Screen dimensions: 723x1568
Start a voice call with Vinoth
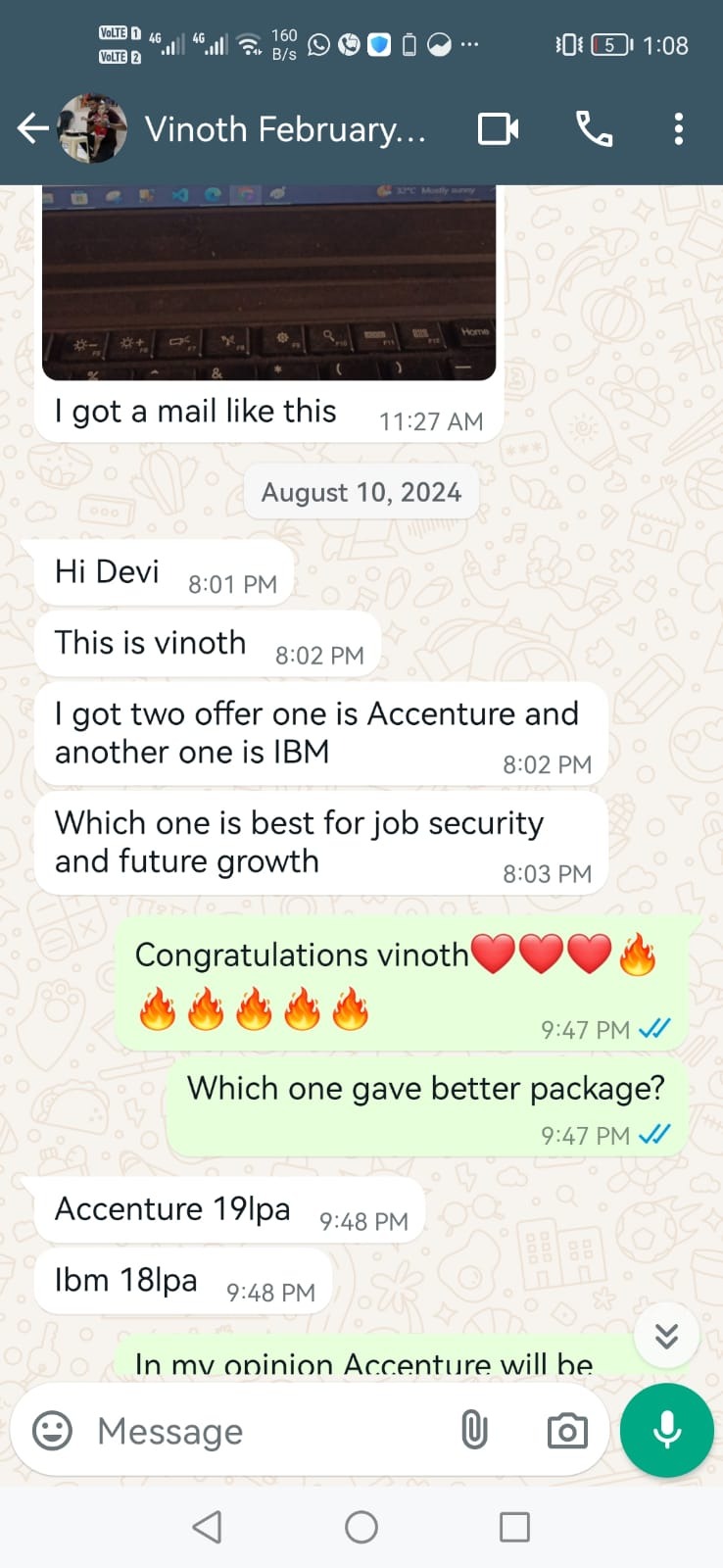594,128
